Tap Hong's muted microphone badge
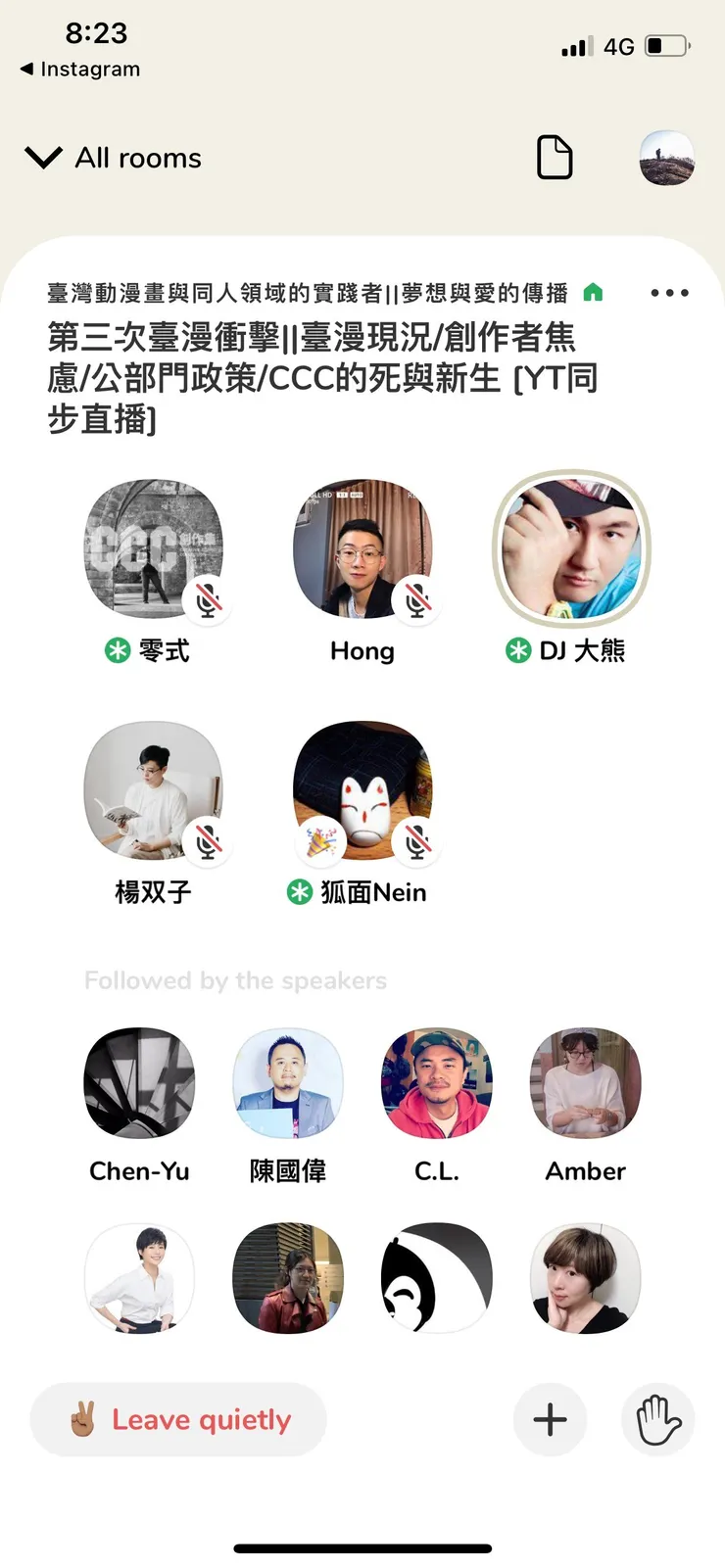This screenshot has width=725, height=1568. pyautogui.click(x=417, y=601)
